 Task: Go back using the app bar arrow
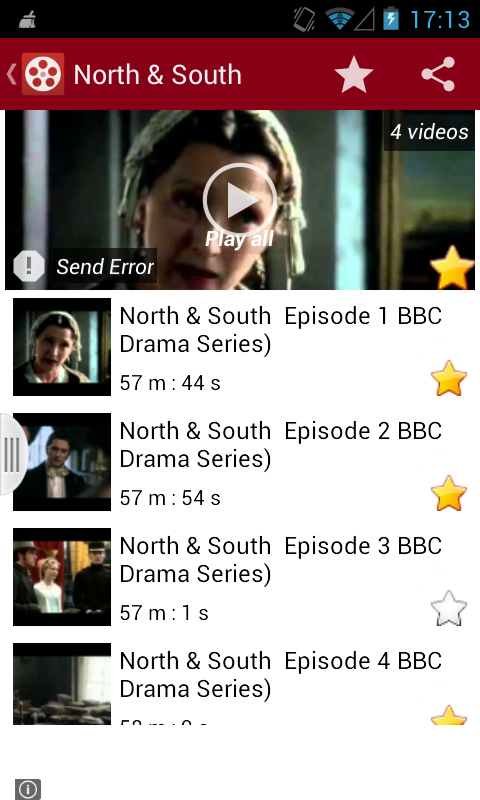tap(11, 74)
